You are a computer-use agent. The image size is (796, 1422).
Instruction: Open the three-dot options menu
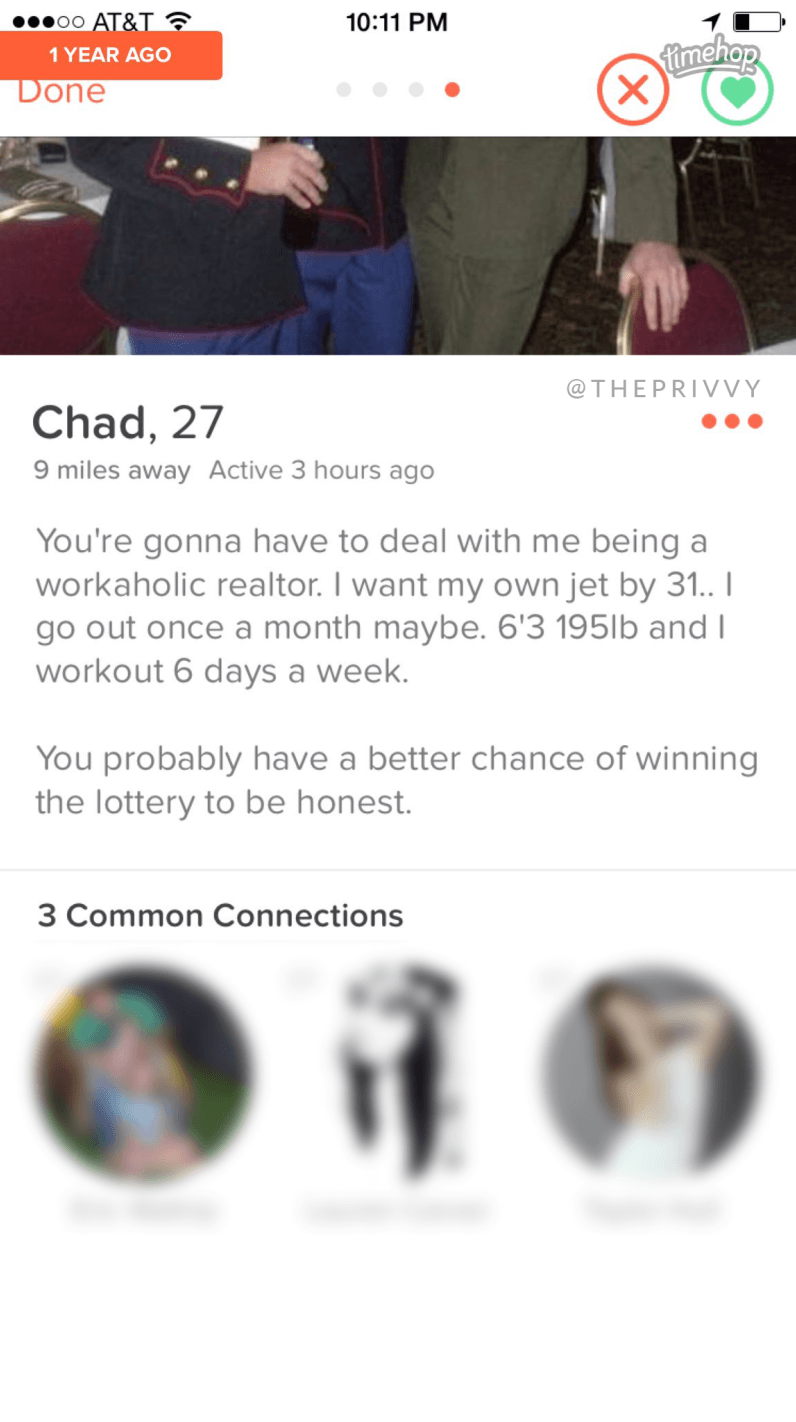tap(732, 421)
